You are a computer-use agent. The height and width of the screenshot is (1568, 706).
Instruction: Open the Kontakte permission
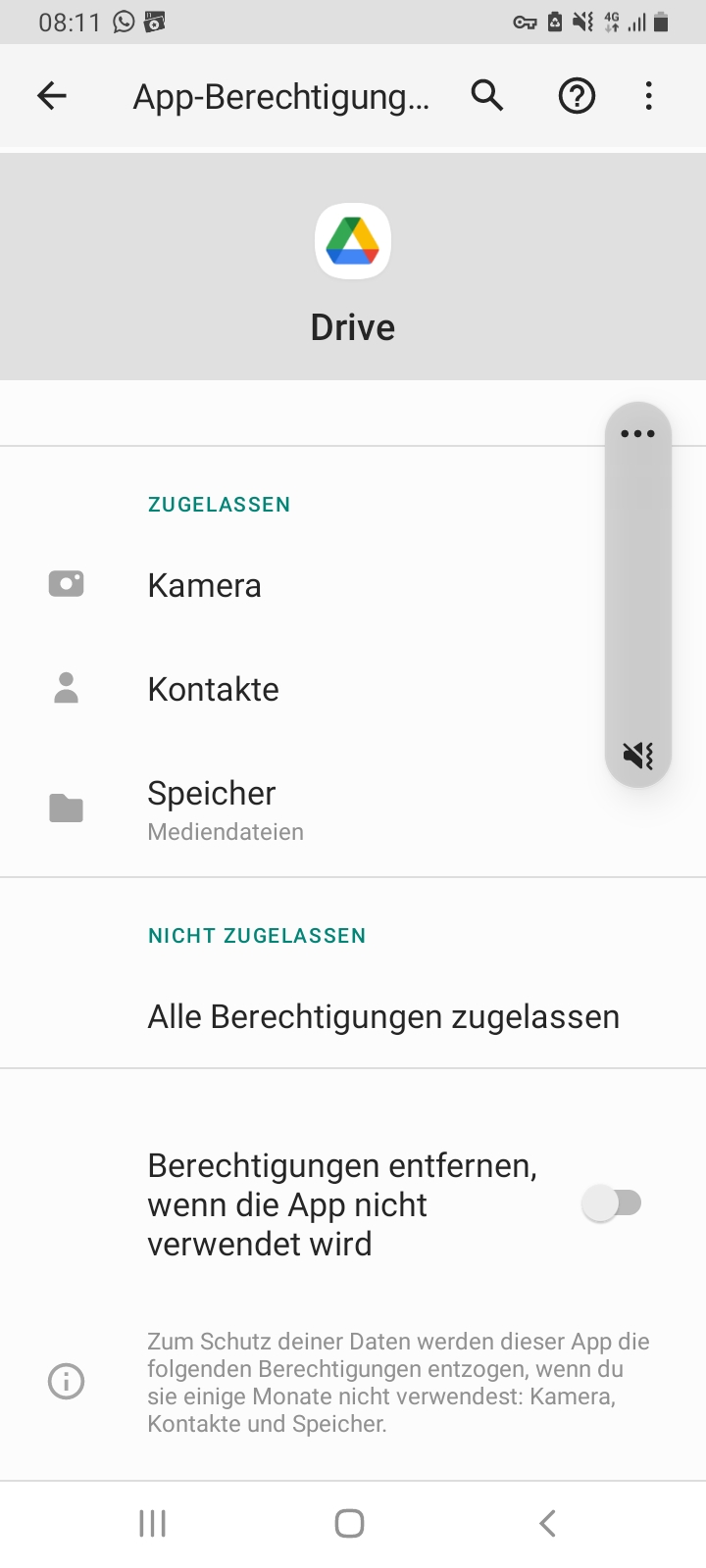(213, 689)
